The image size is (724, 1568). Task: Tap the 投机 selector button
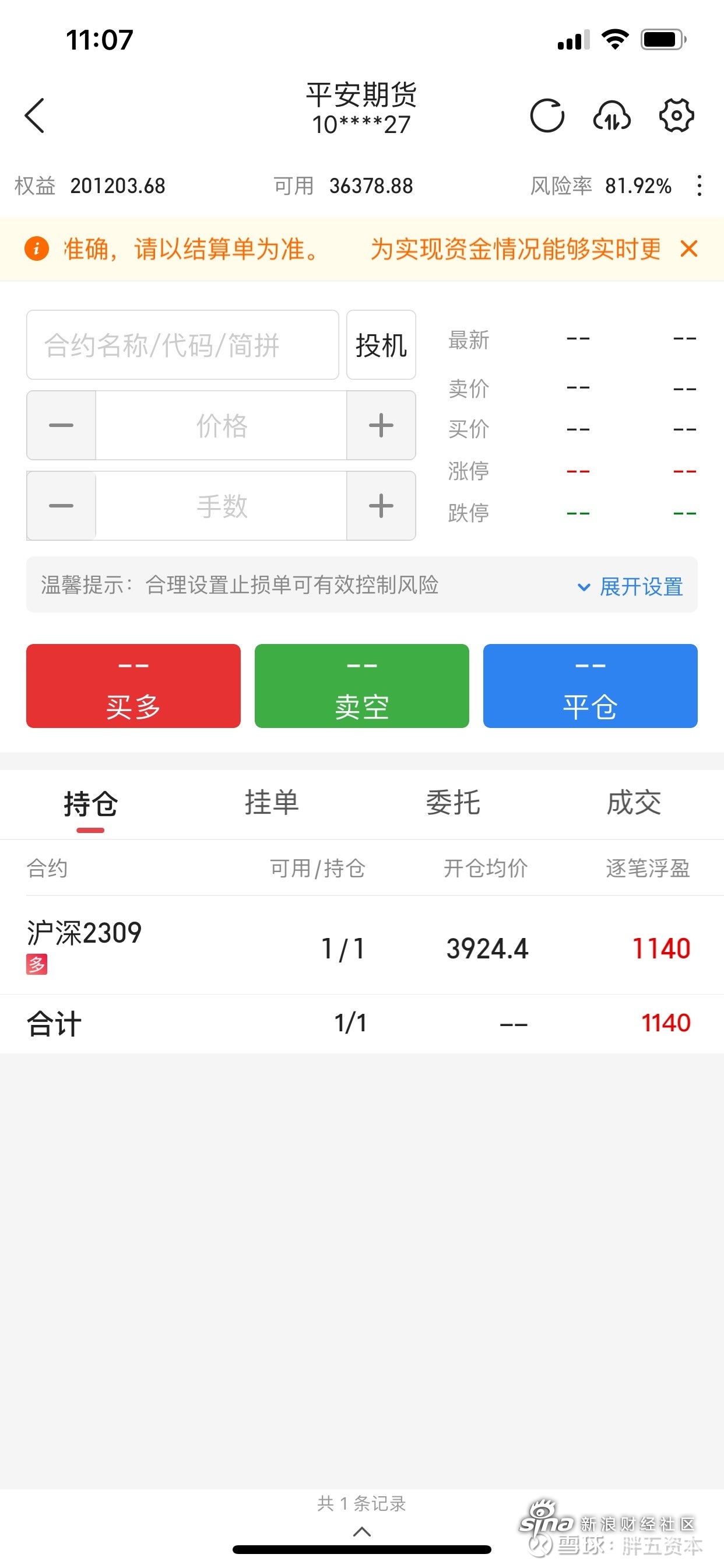click(x=381, y=345)
